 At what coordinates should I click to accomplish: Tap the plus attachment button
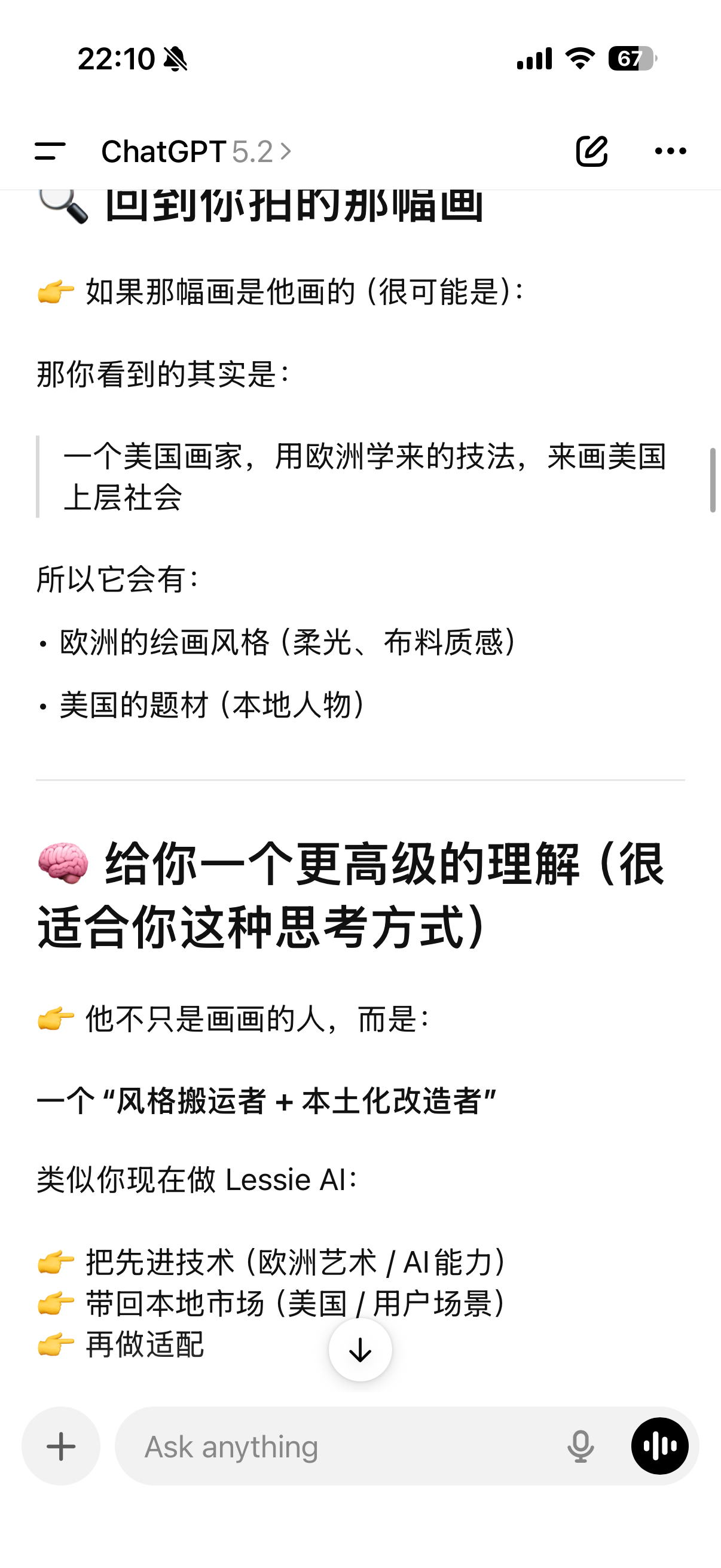pyautogui.click(x=61, y=1445)
